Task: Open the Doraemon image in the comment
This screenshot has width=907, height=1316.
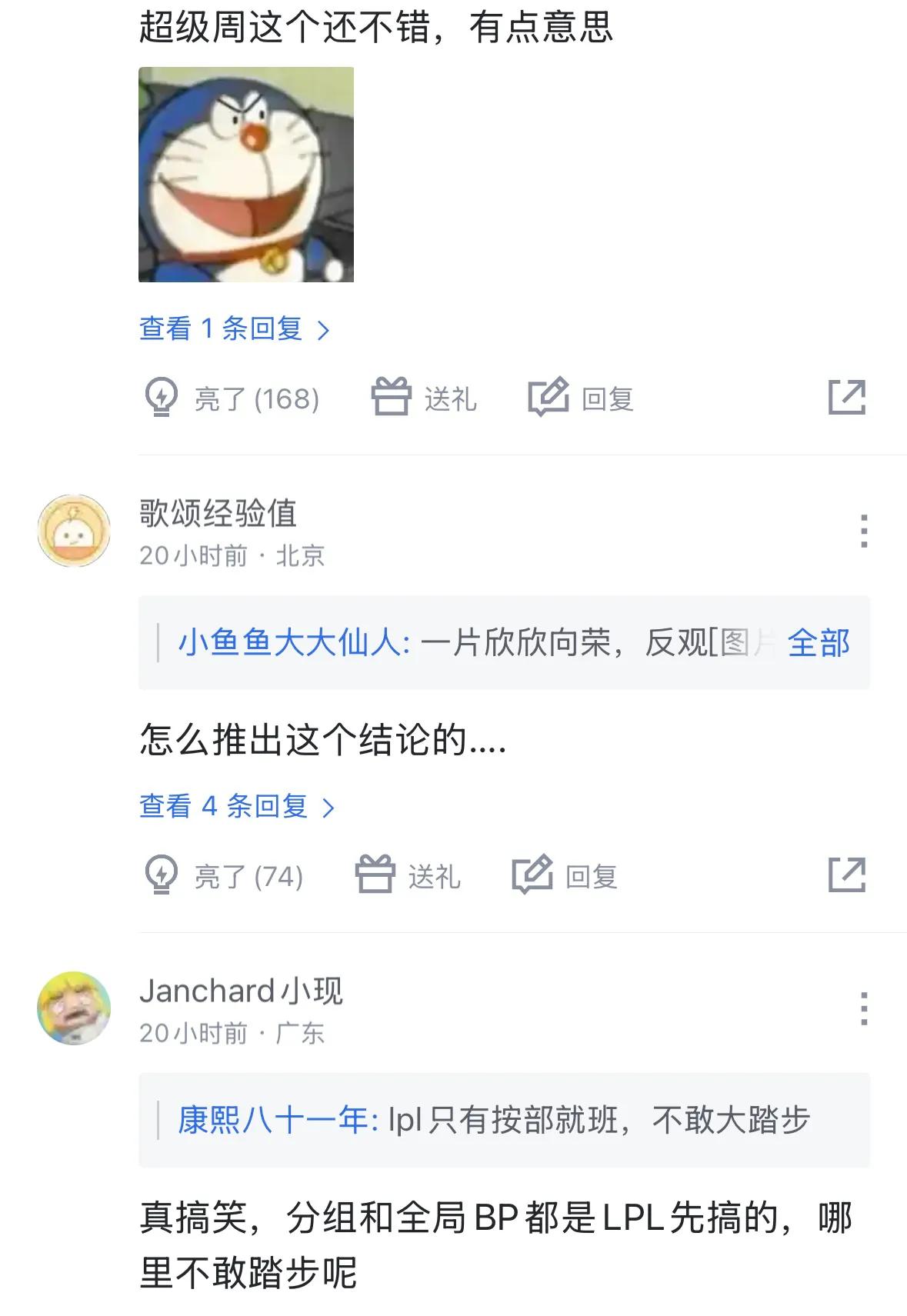Action: (245, 175)
